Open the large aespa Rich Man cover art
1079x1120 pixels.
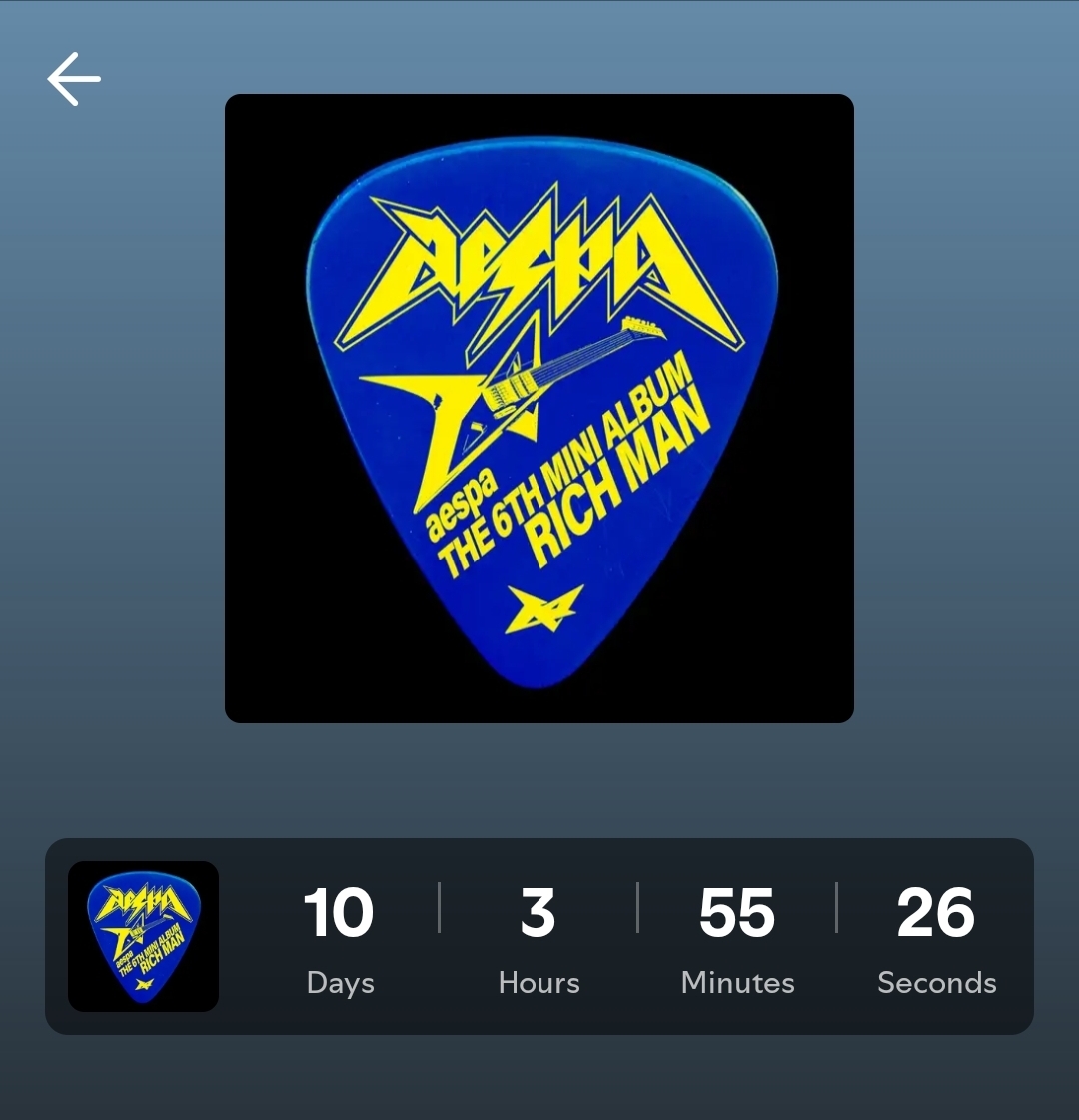click(x=539, y=408)
